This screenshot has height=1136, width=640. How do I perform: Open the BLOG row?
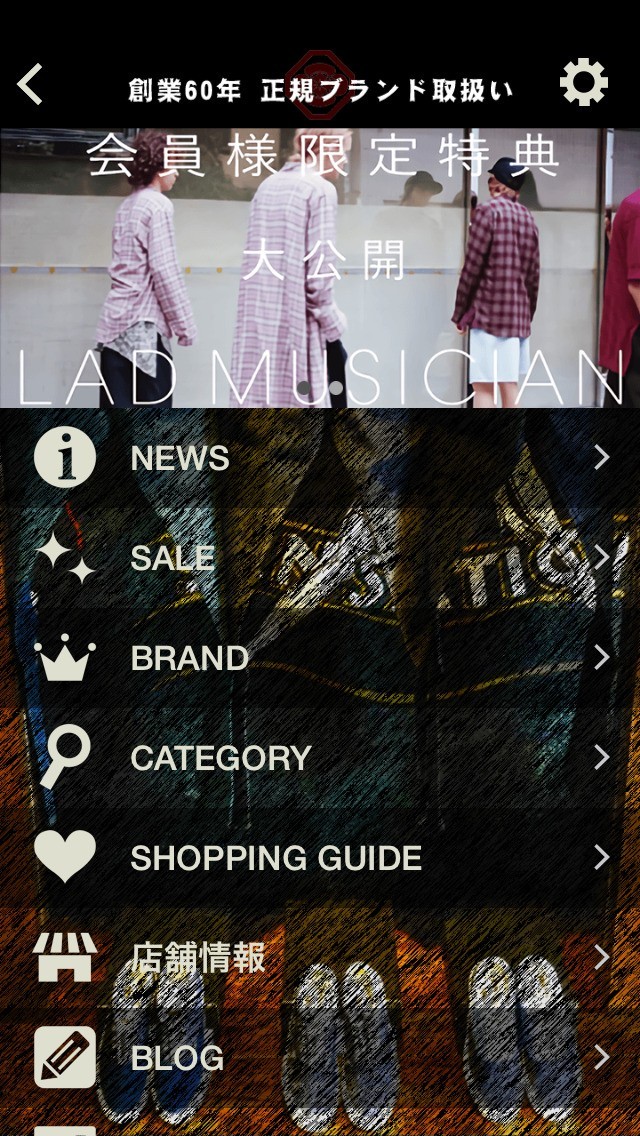coord(320,1058)
